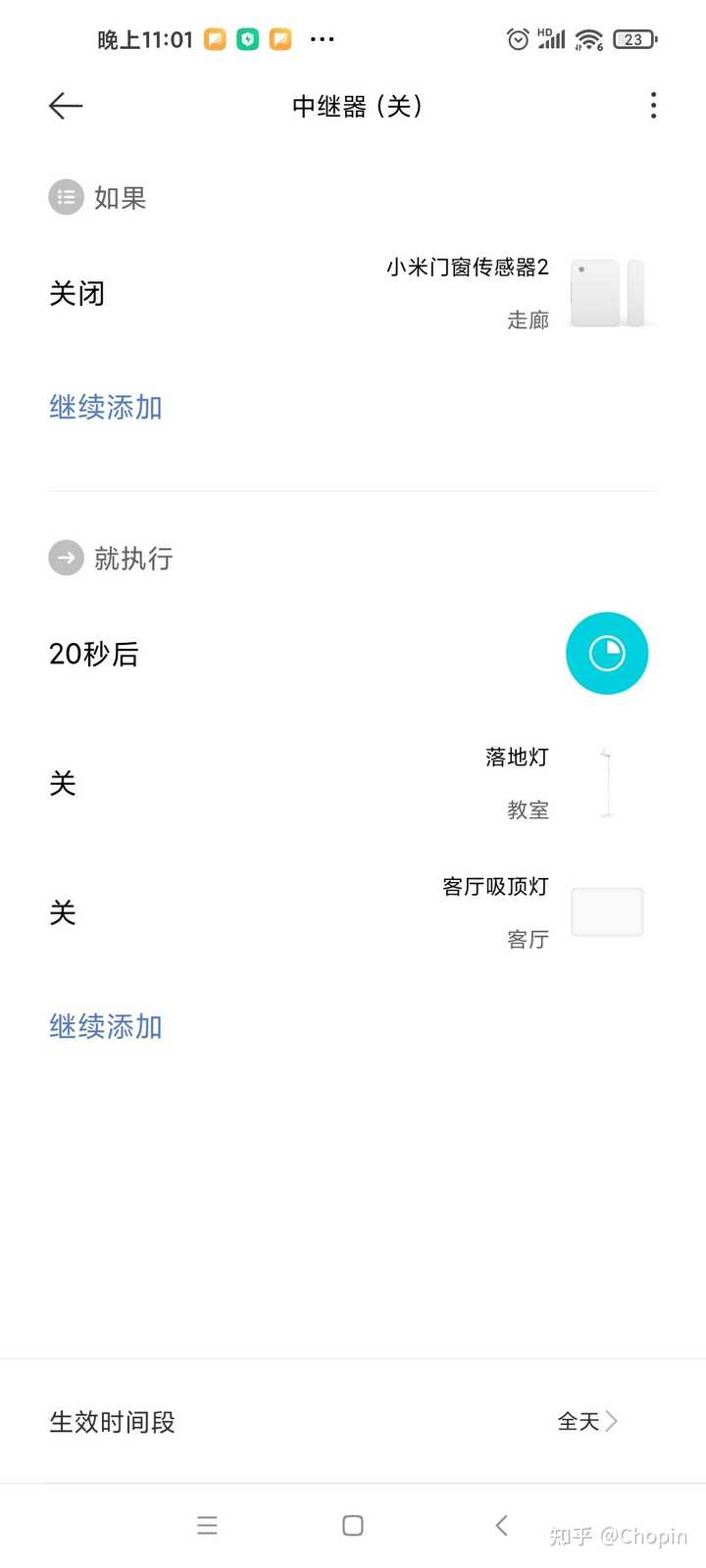Go to the system home screen

pyautogui.click(x=353, y=1525)
